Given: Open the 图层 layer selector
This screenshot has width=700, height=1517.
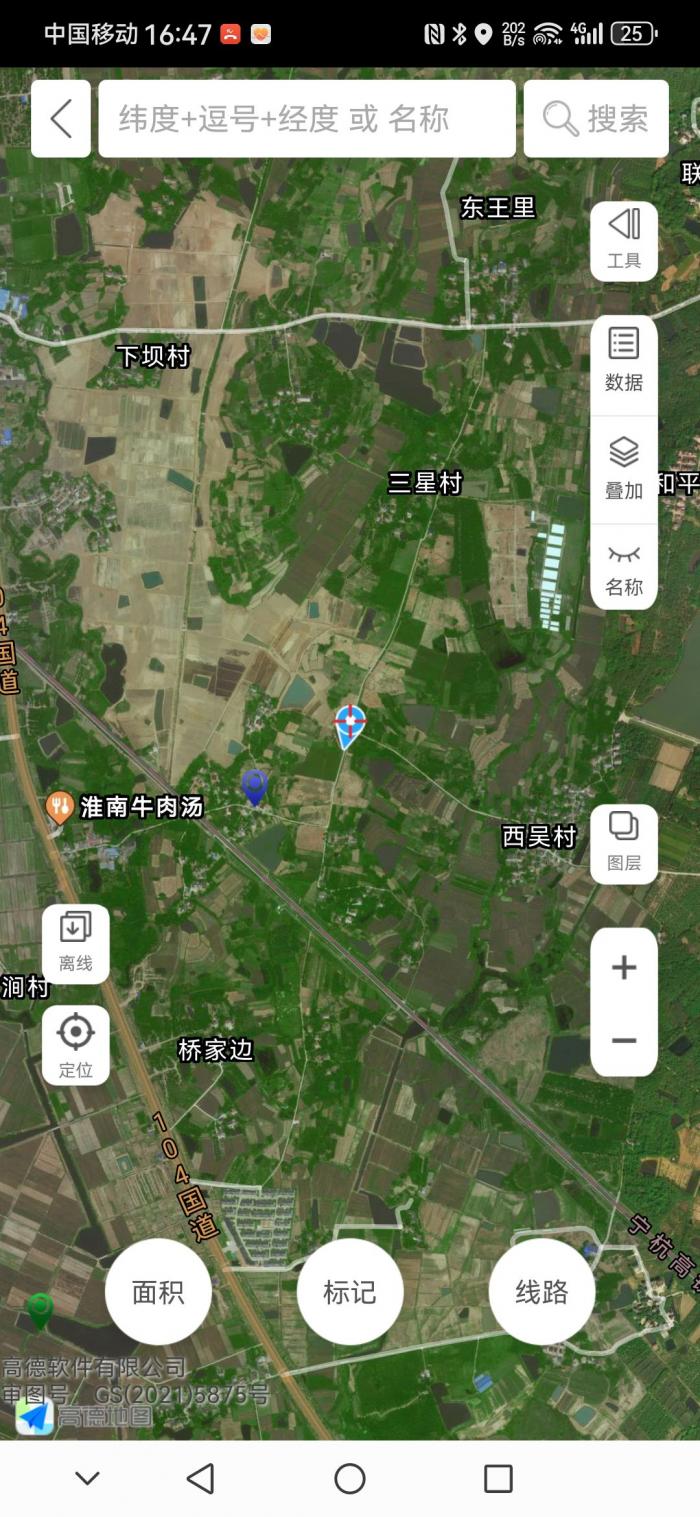Looking at the screenshot, I should click(624, 843).
